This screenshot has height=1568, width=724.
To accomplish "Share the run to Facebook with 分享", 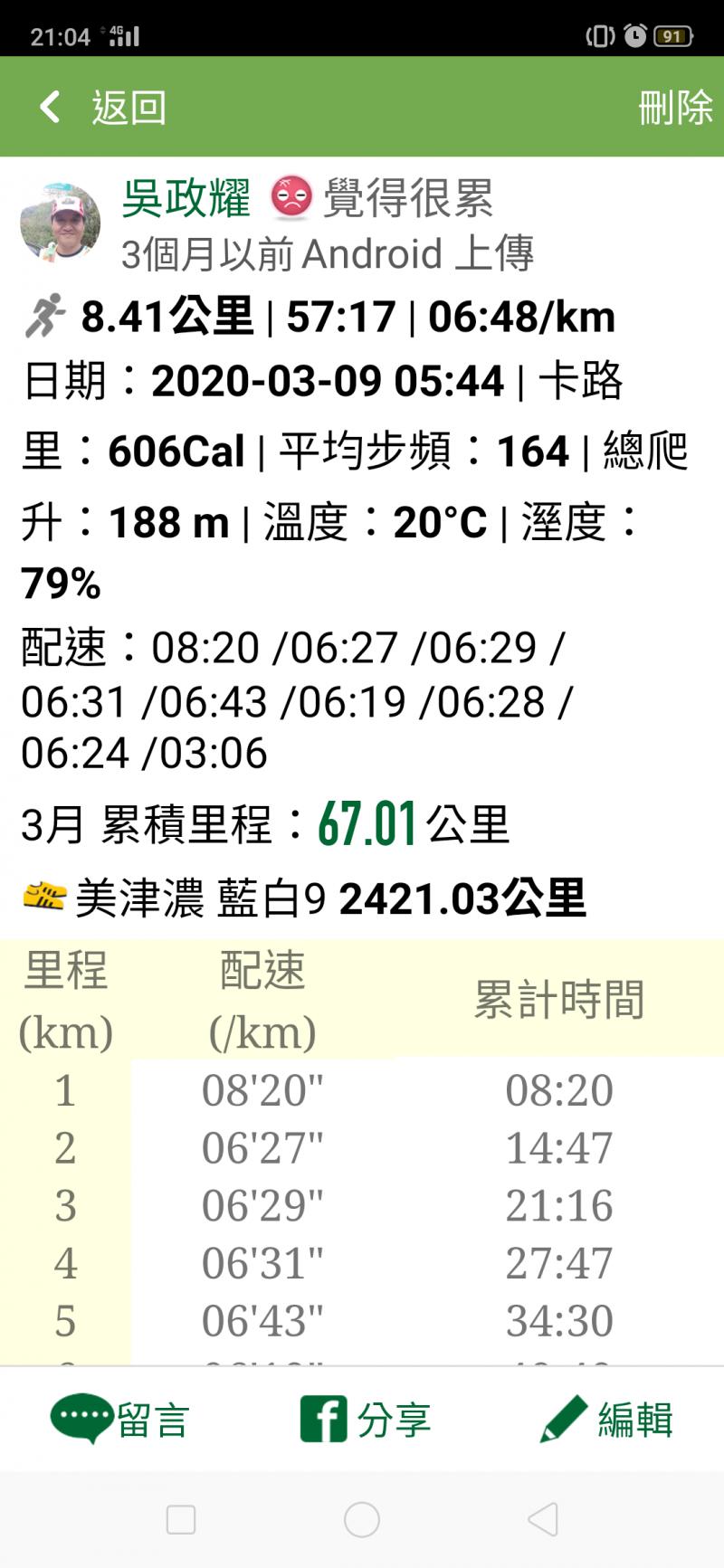I will 366,1419.
